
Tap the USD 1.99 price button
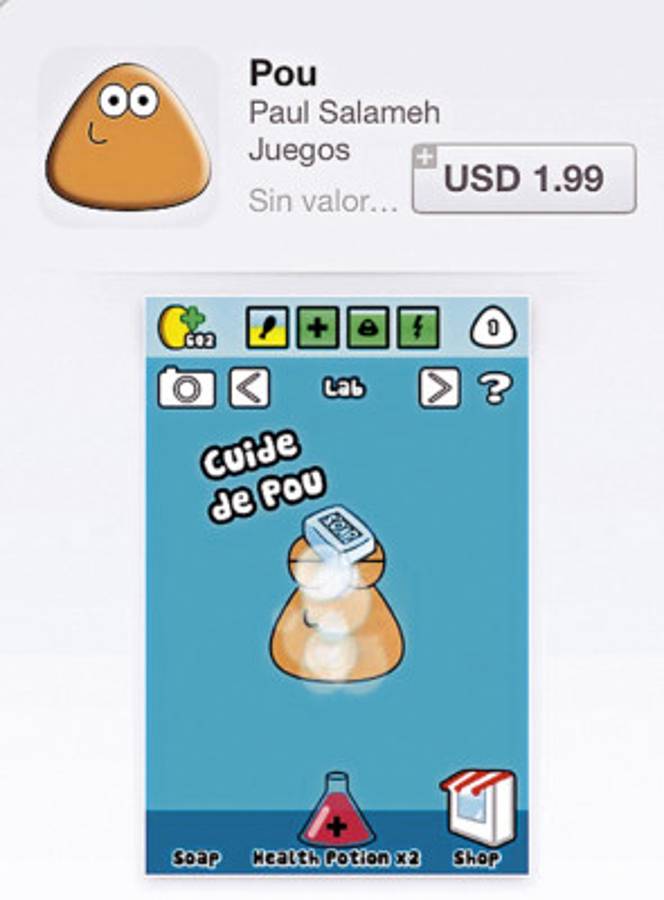[x=524, y=179]
